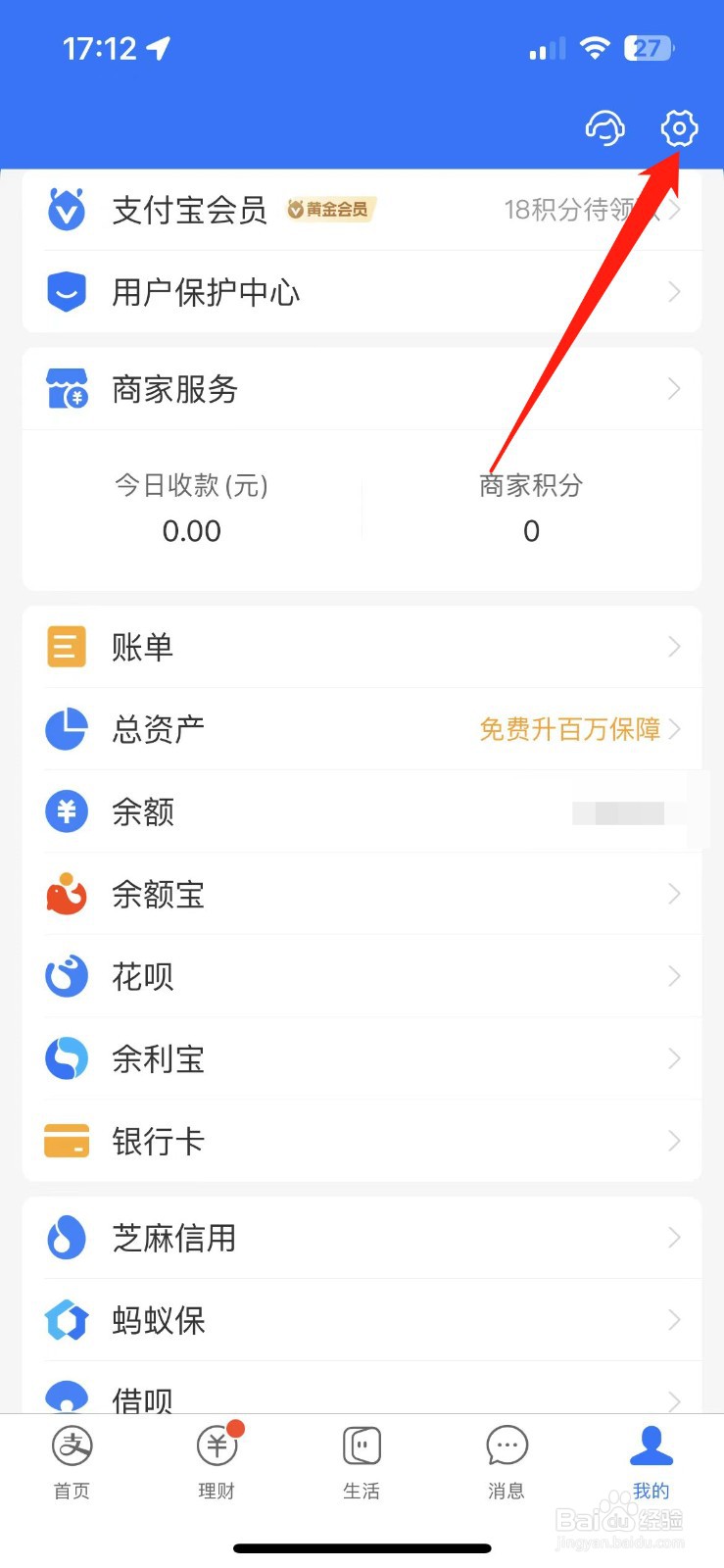Open the customer service headset icon
The width and height of the screenshot is (724, 1568).
(x=605, y=128)
